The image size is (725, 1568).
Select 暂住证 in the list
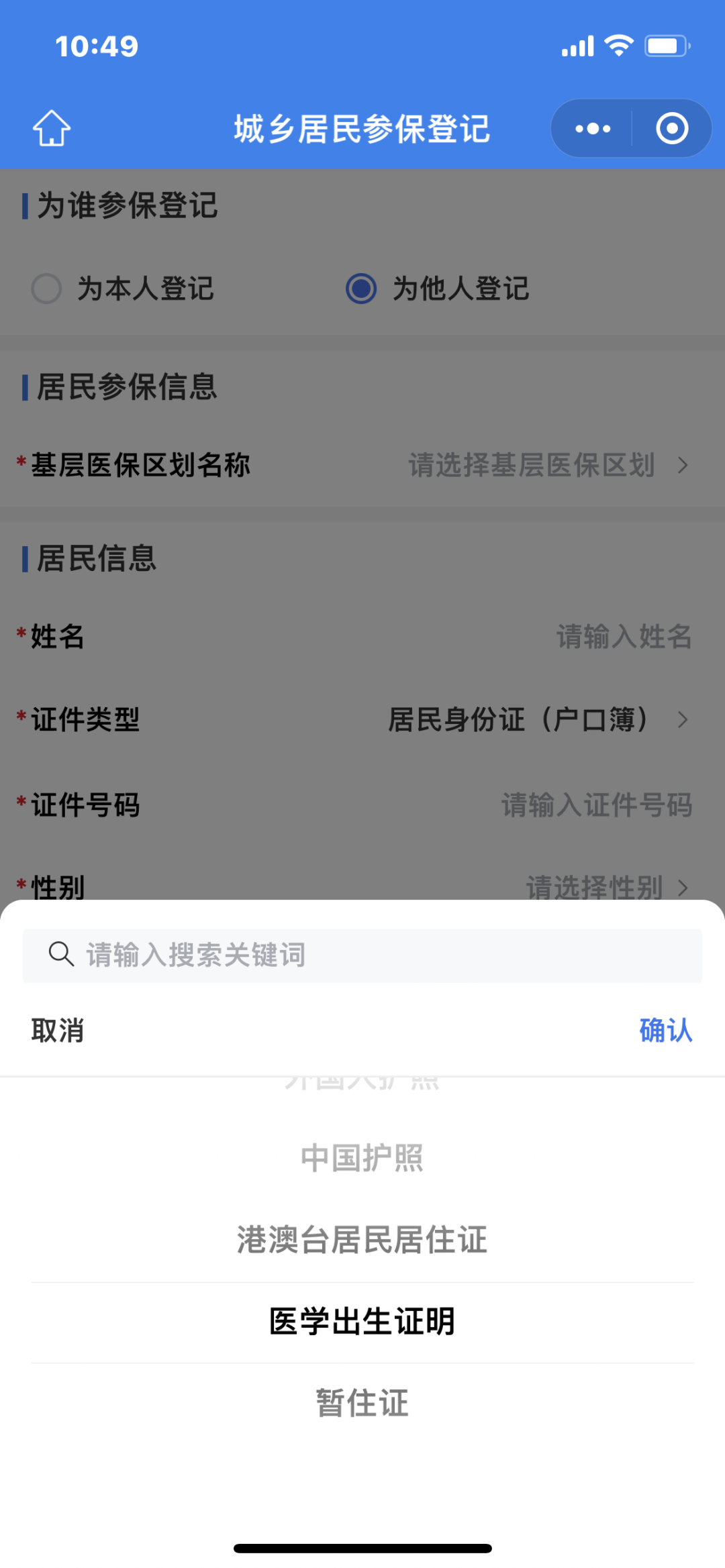point(362,1403)
